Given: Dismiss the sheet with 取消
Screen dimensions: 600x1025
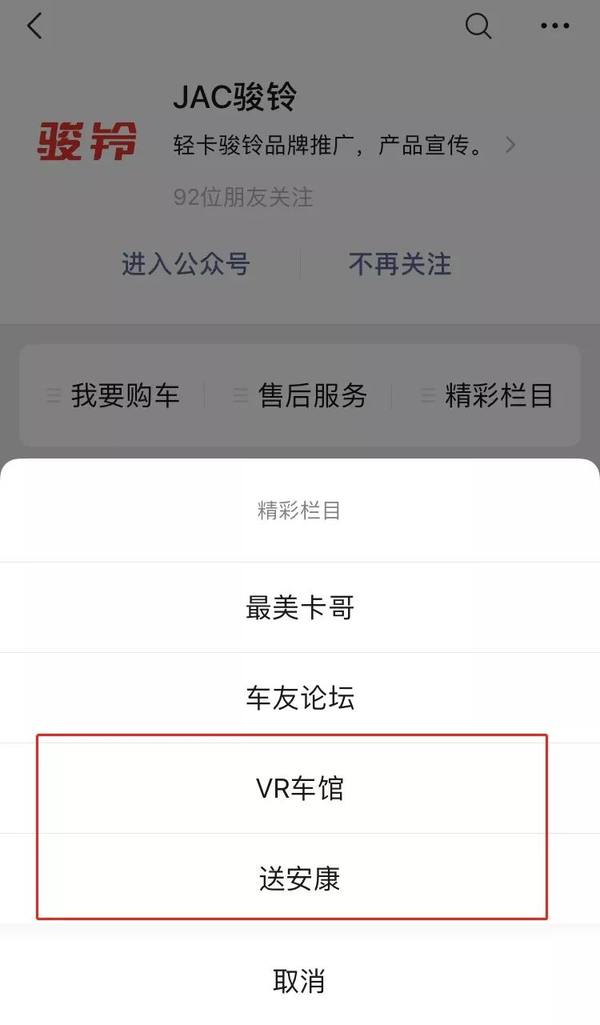Looking at the screenshot, I should pos(300,980).
